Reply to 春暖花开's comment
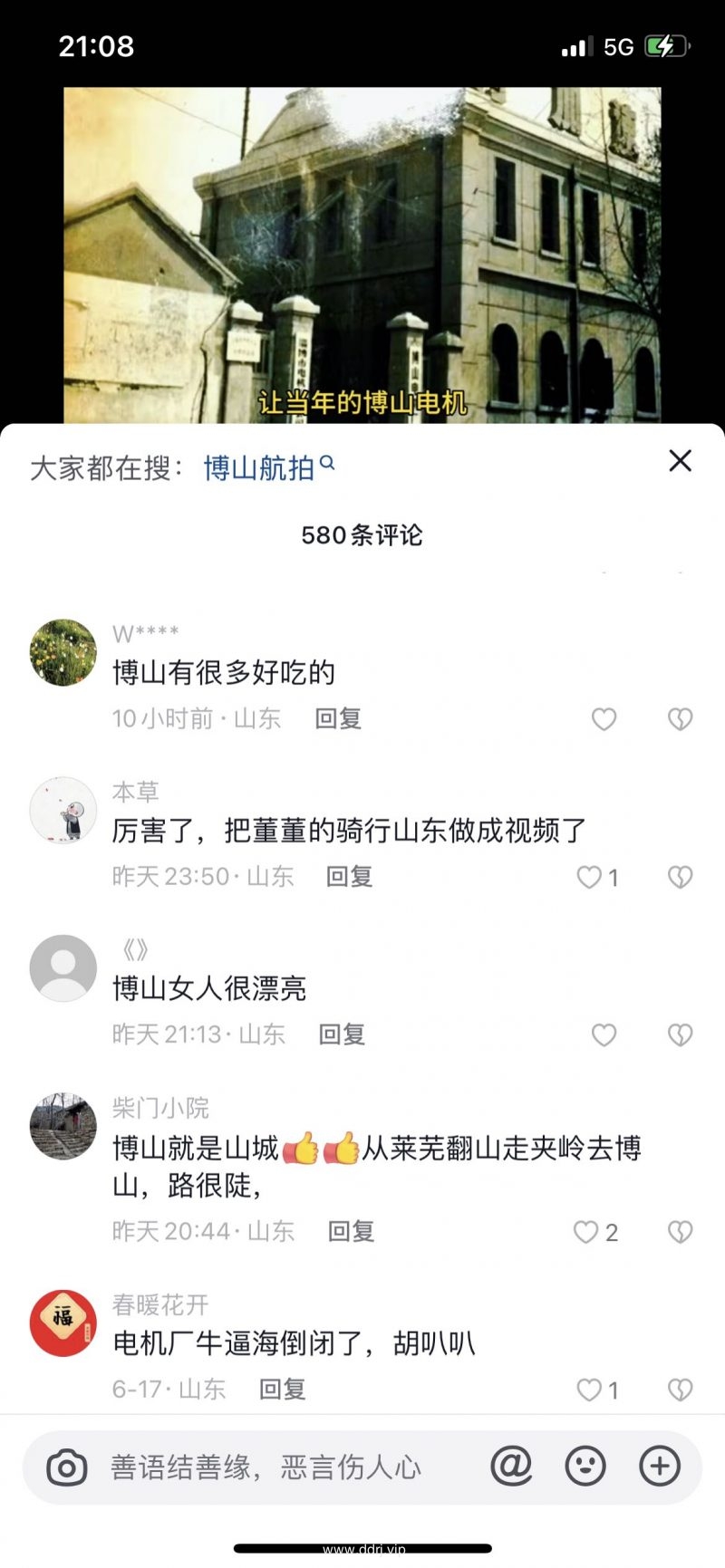 282,1390
